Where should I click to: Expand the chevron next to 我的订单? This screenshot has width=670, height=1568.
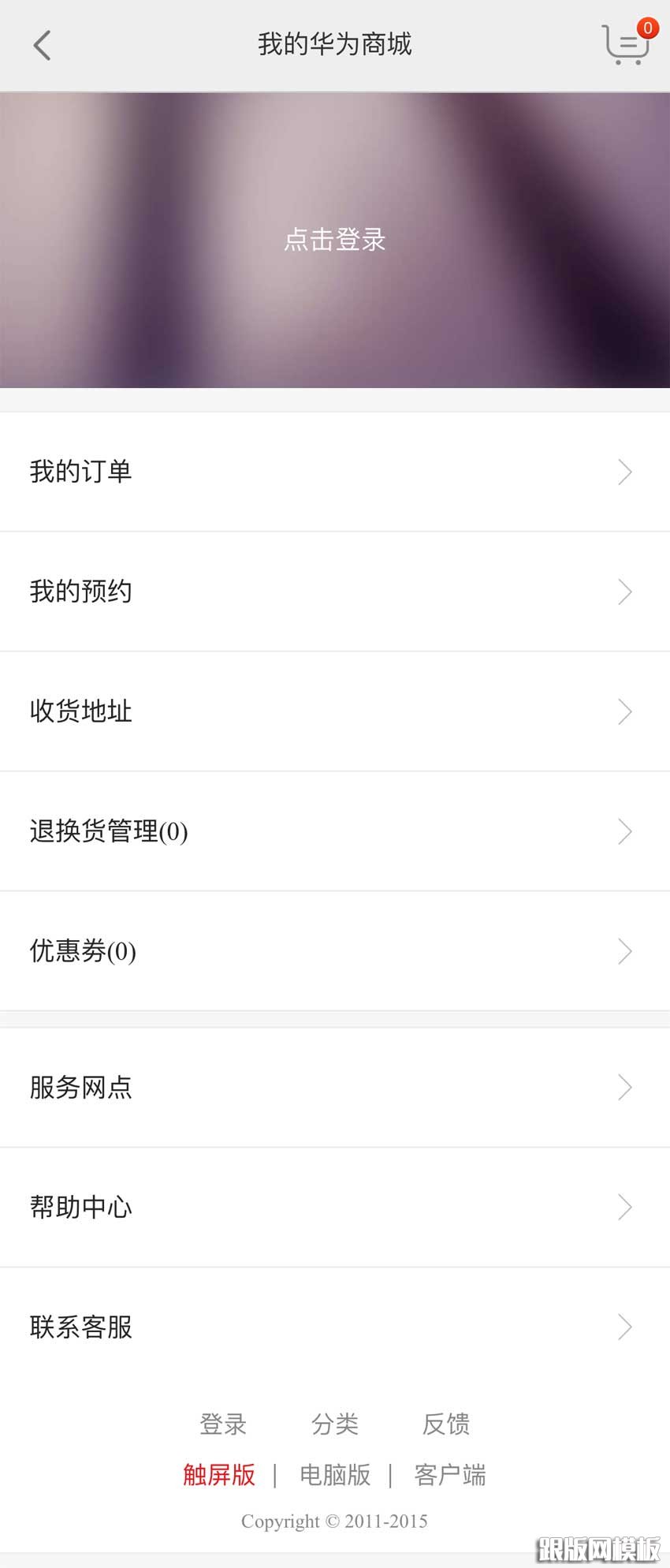(x=624, y=472)
